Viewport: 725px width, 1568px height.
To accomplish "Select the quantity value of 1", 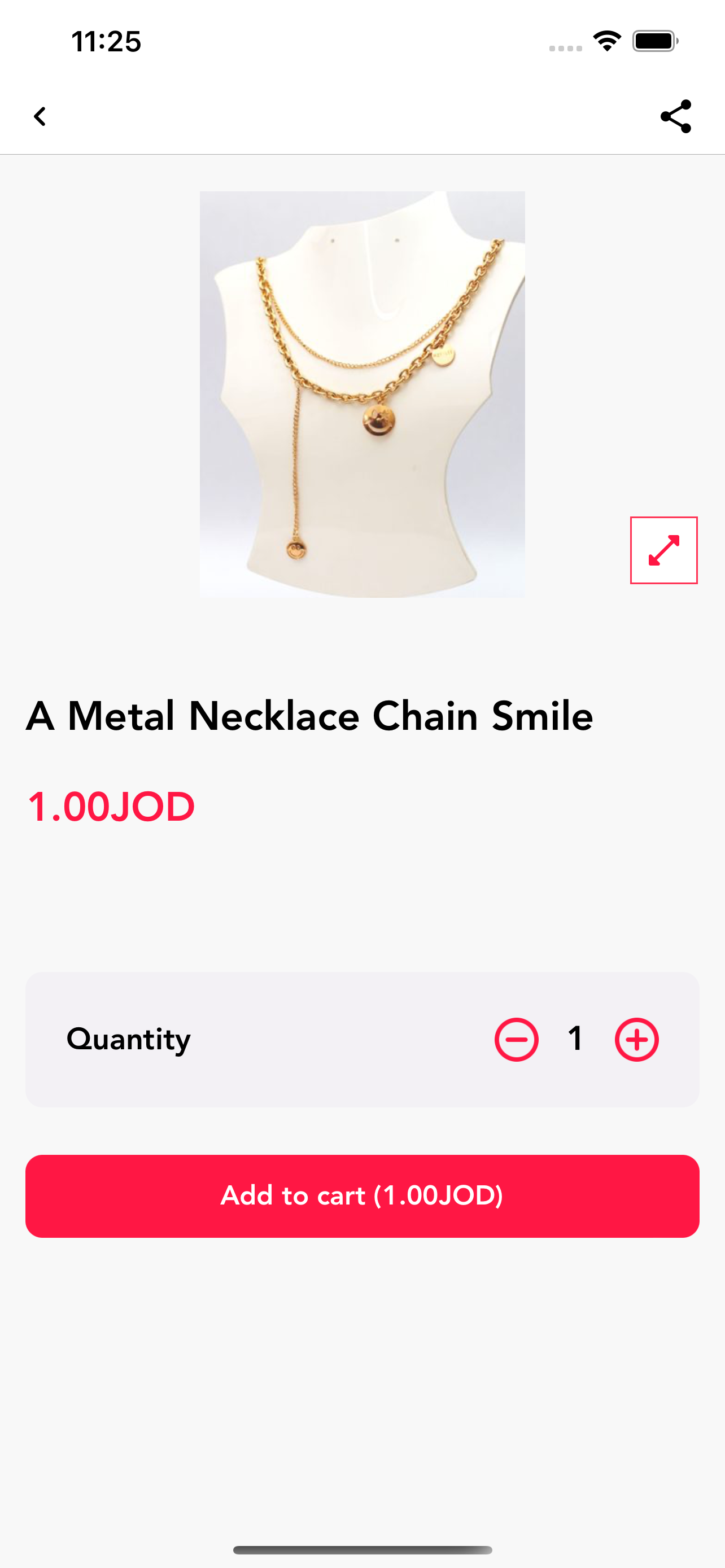I will [x=575, y=1039].
